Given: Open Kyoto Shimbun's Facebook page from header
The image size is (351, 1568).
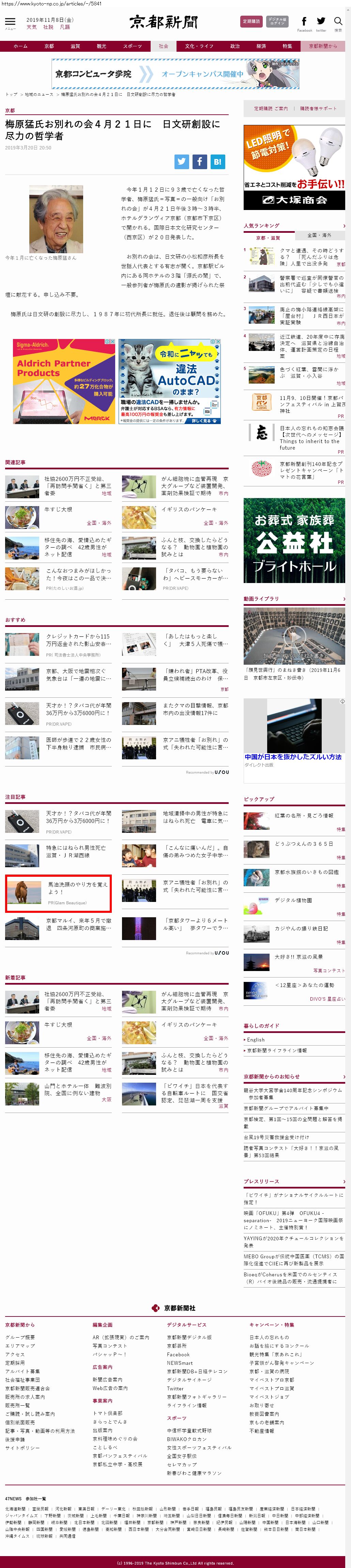Looking at the screenshot, I should coord(304,22).
